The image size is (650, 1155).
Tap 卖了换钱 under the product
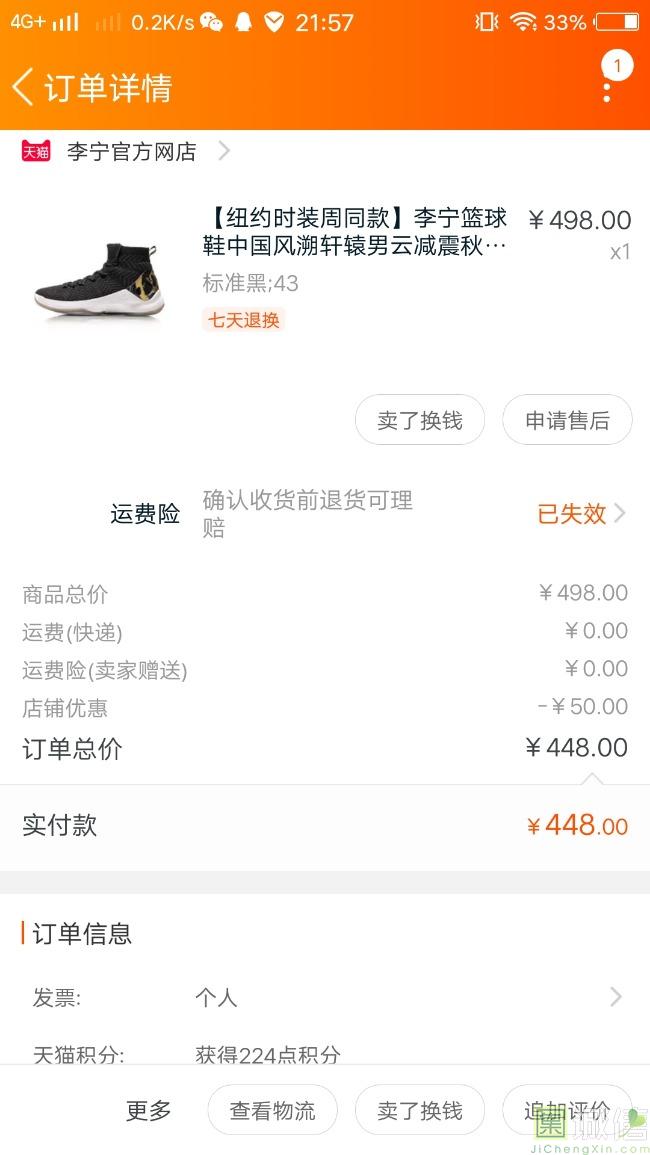(x=419, y=421)
